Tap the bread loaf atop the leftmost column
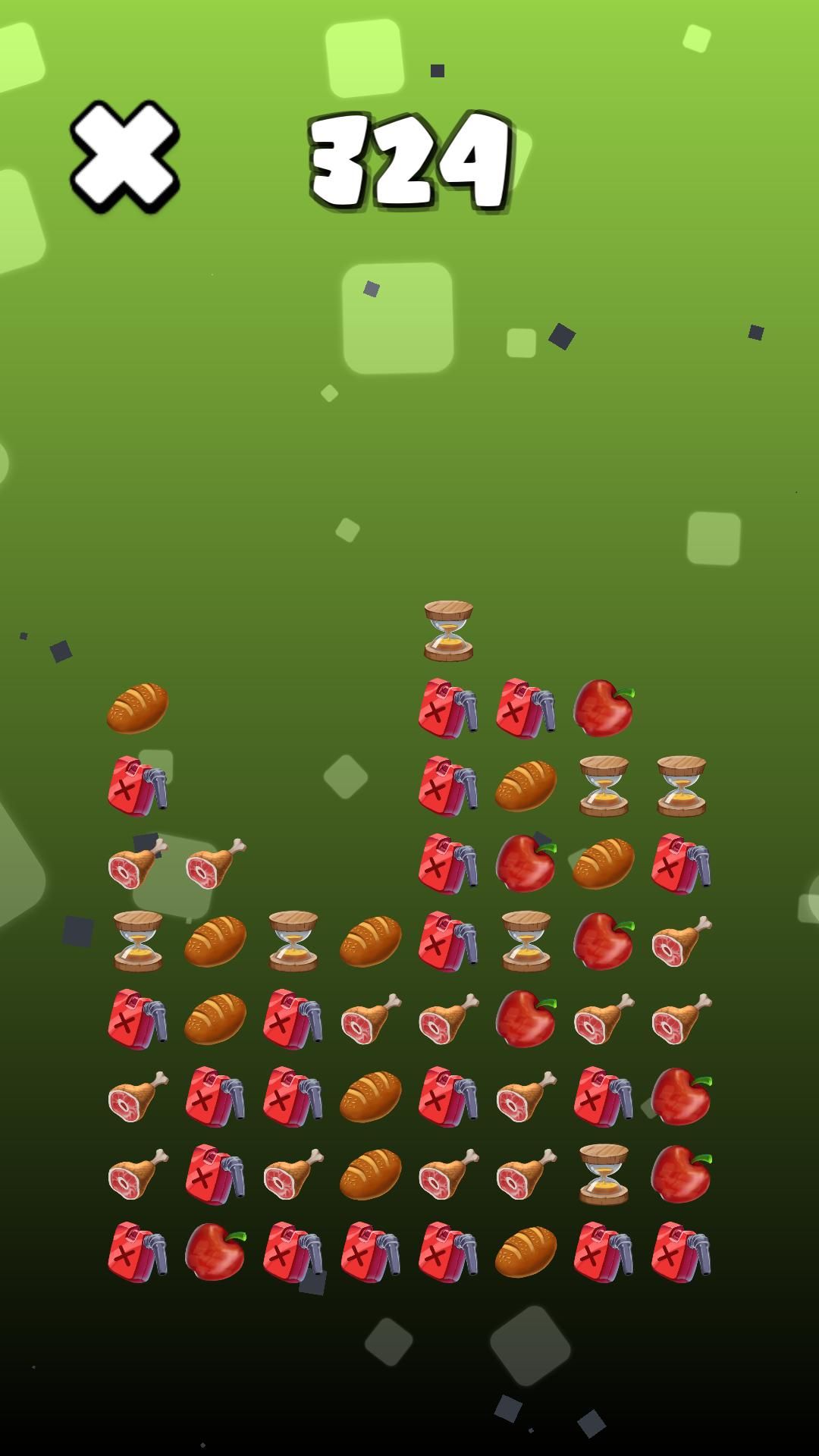Viewport: 819px width, 1456px height. point(137,708)
